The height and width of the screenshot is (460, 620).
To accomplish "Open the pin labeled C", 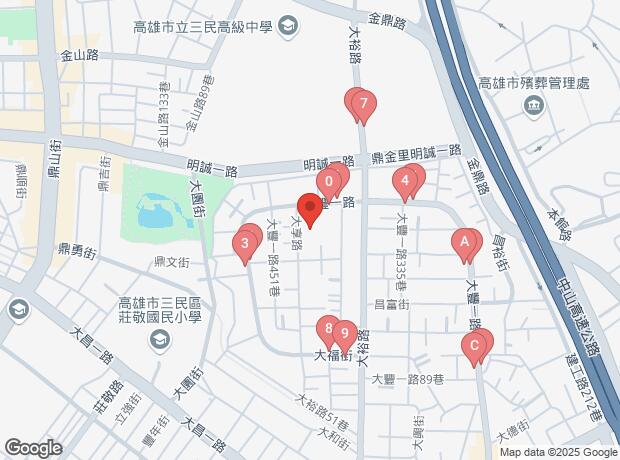I will point(475,347).
